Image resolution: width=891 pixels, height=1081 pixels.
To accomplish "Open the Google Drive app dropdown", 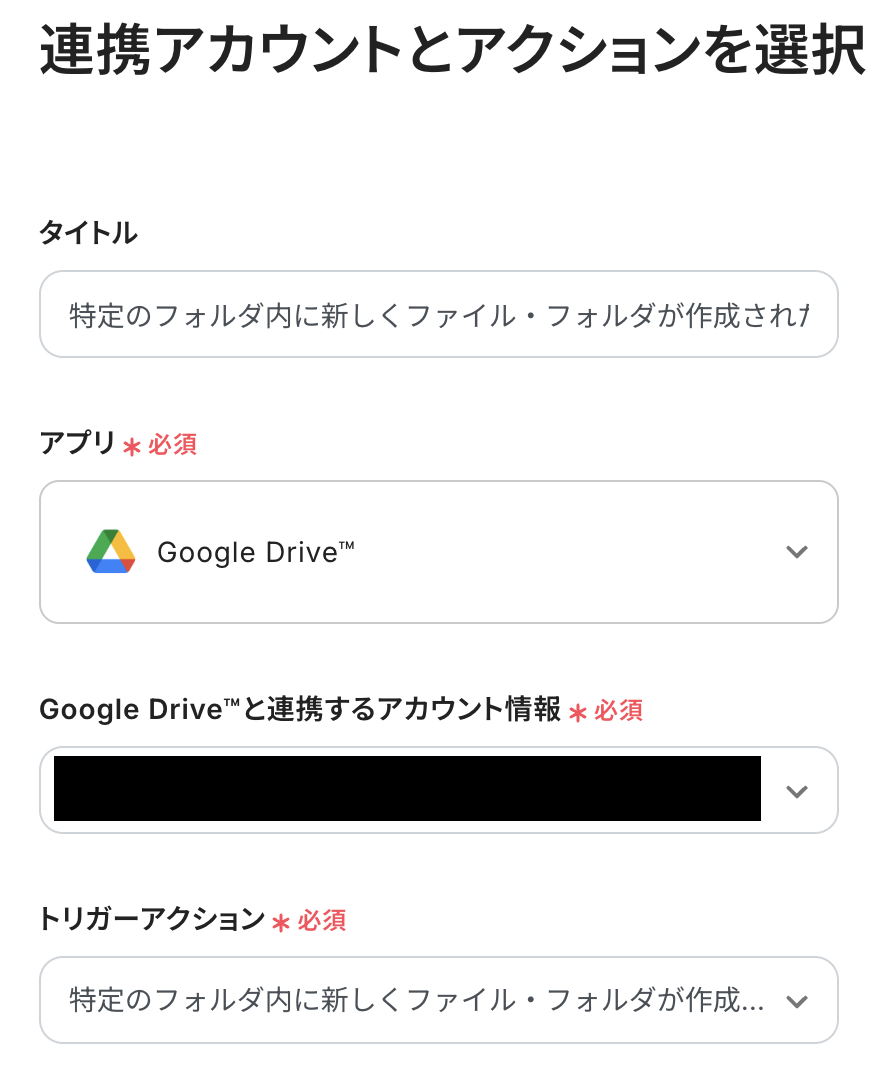I will 438,552.
